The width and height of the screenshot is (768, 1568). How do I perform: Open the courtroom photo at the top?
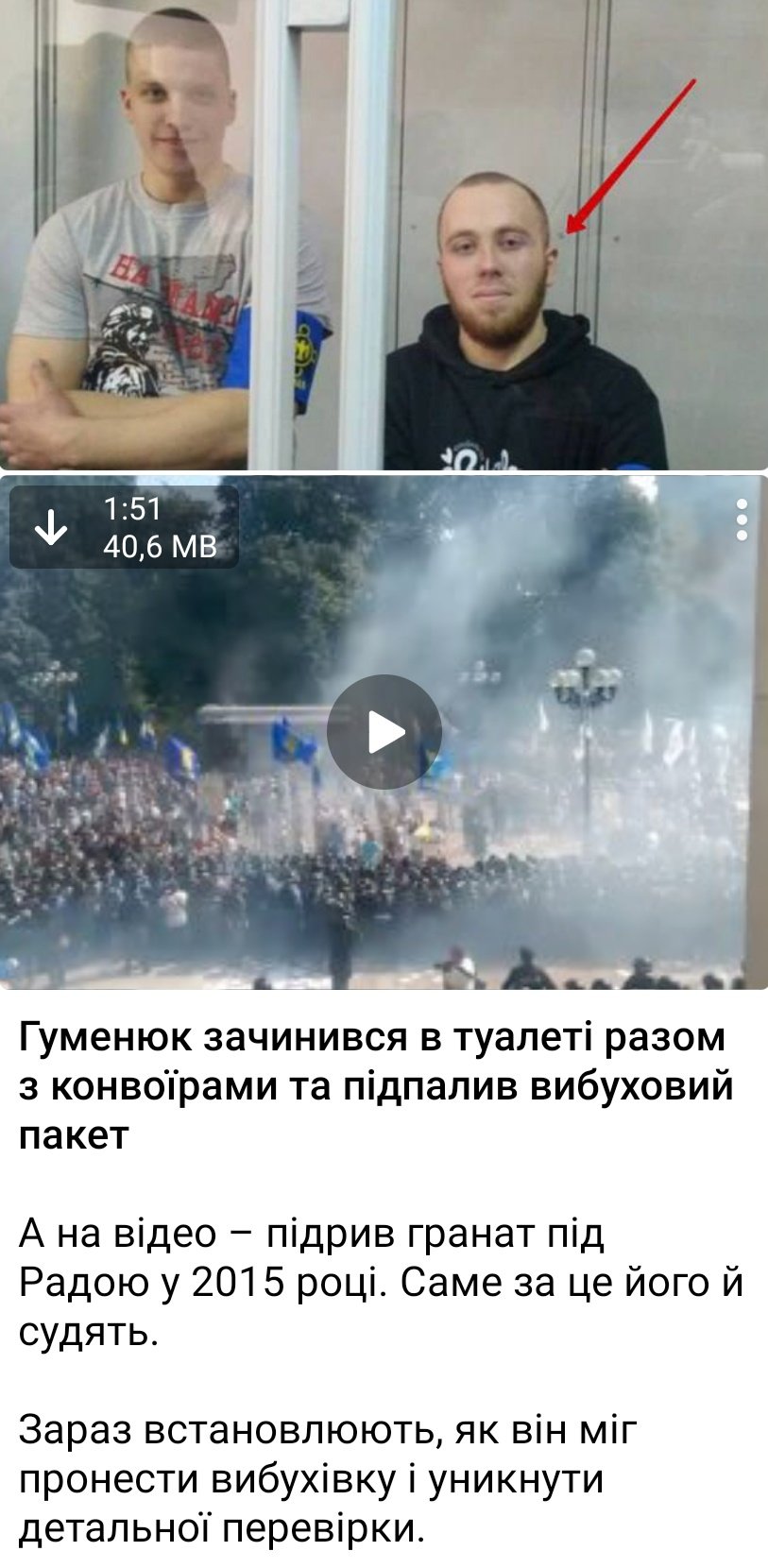pos(384,234)
